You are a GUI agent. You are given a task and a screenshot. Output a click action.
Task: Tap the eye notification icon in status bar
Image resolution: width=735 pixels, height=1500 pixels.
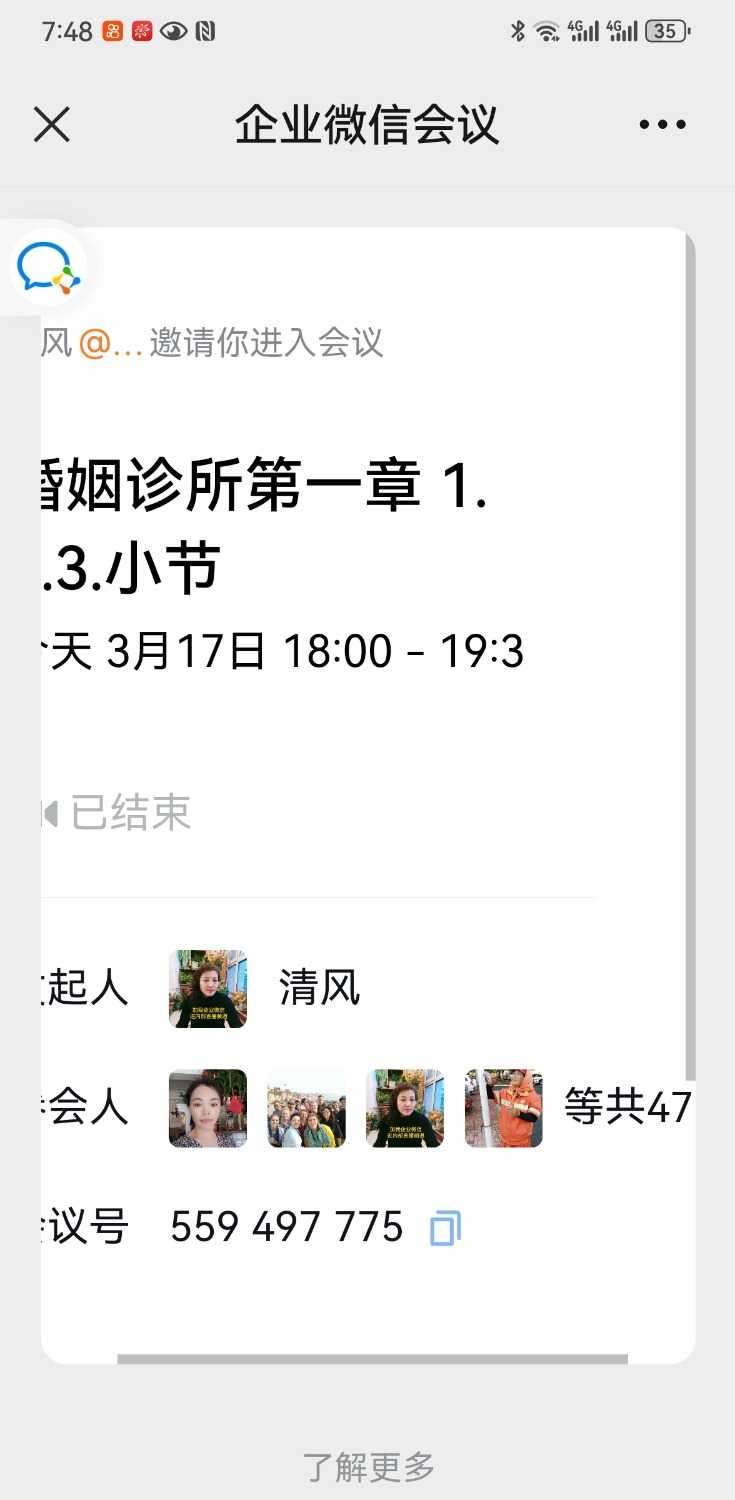(172, 31)
